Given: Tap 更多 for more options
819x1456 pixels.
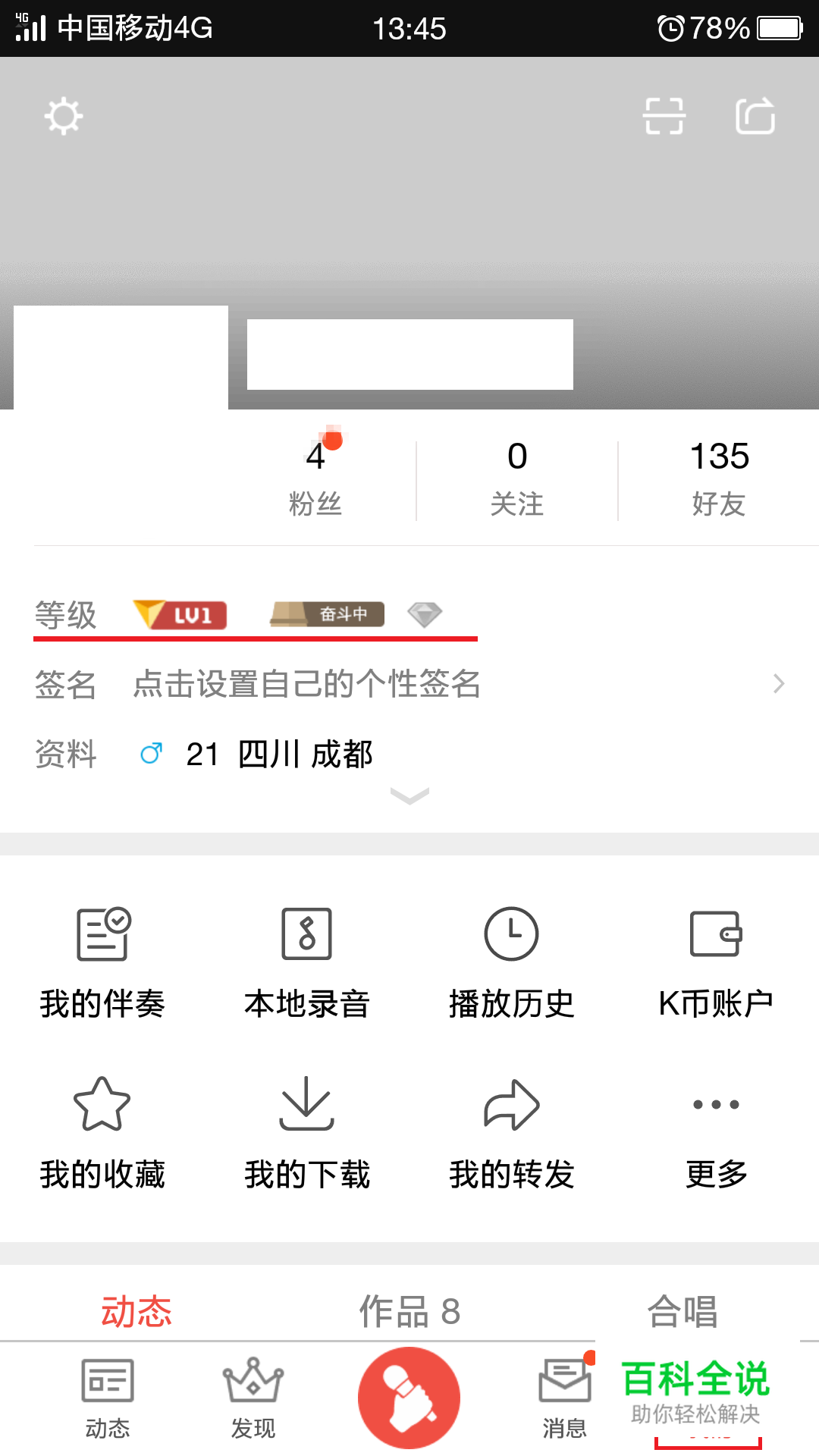Looking at the screenshot, I should click(716, 1134).
